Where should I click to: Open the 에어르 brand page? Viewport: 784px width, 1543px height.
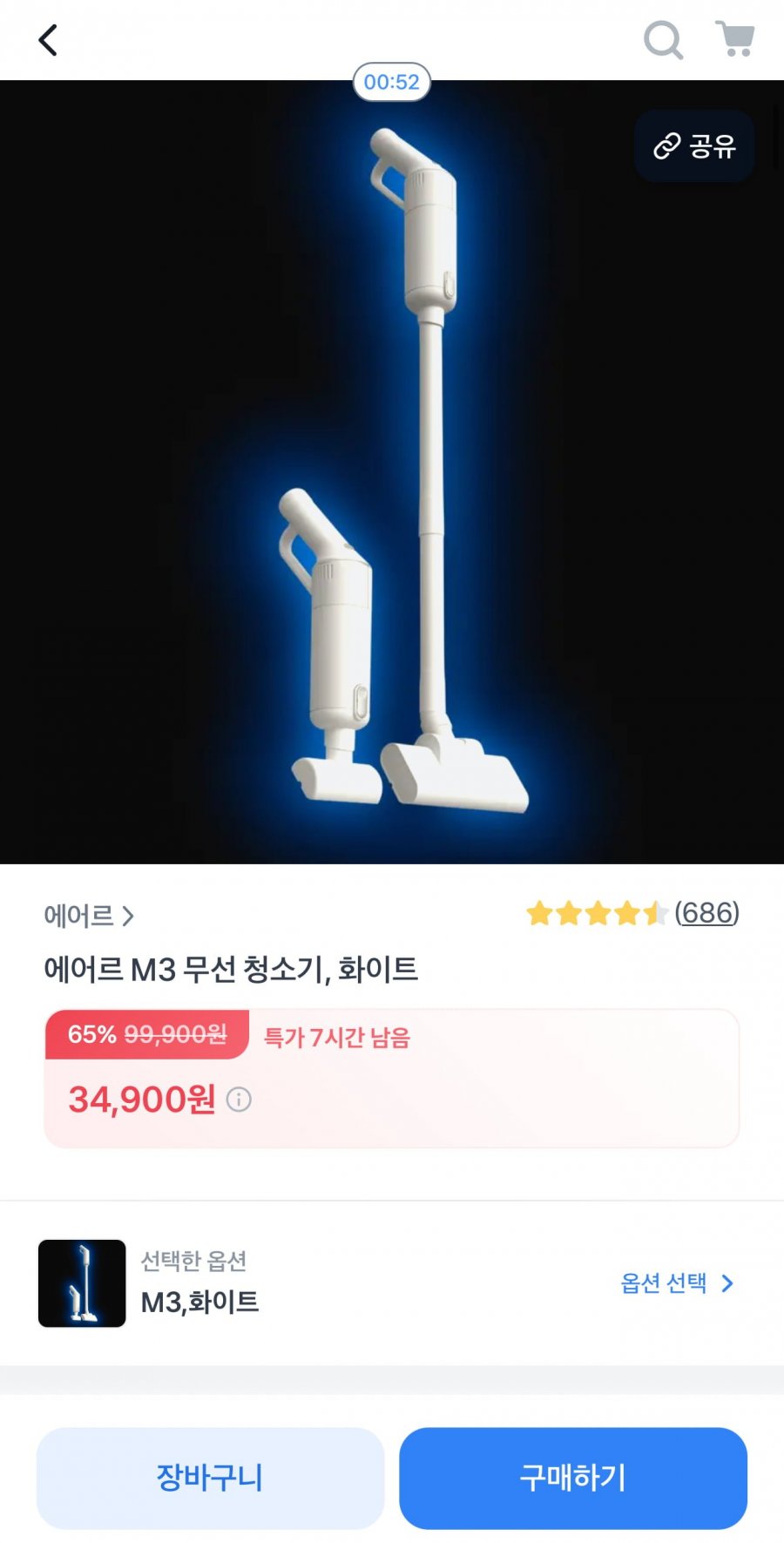click(x=89, y=916)
